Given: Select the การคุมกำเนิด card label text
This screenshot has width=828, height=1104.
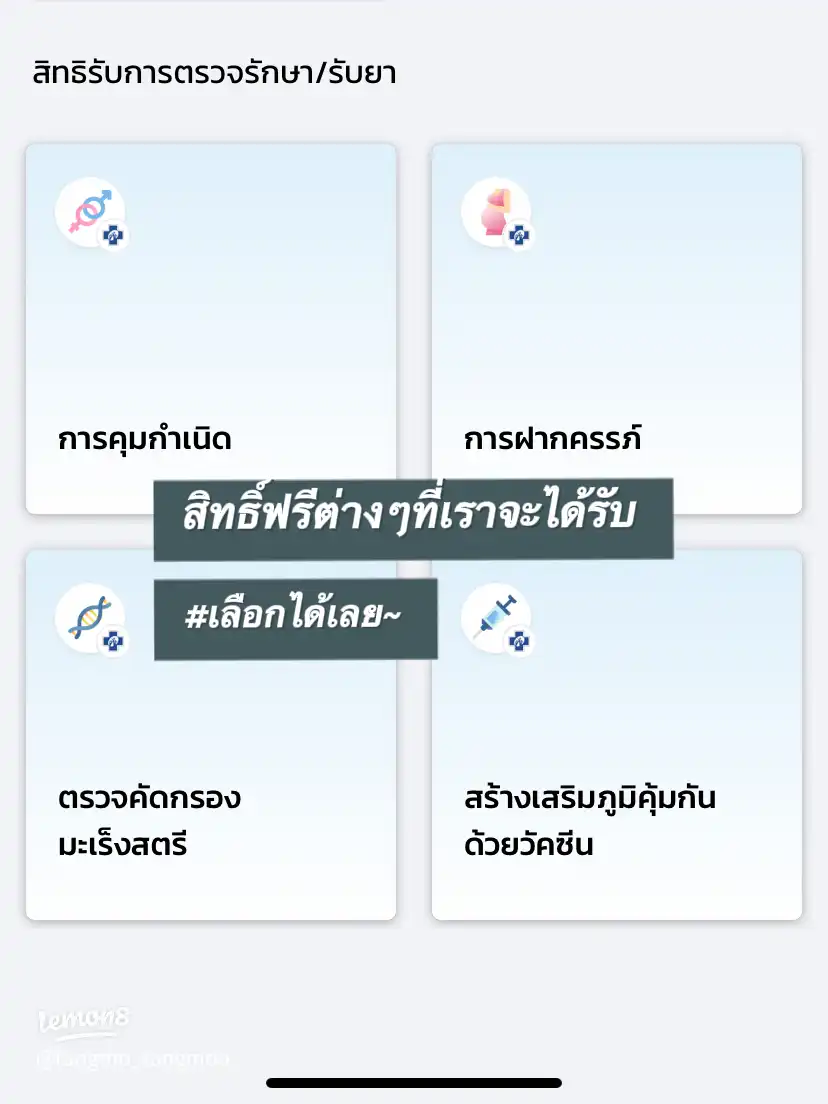Looking at the screenshot, I should 146,436.
